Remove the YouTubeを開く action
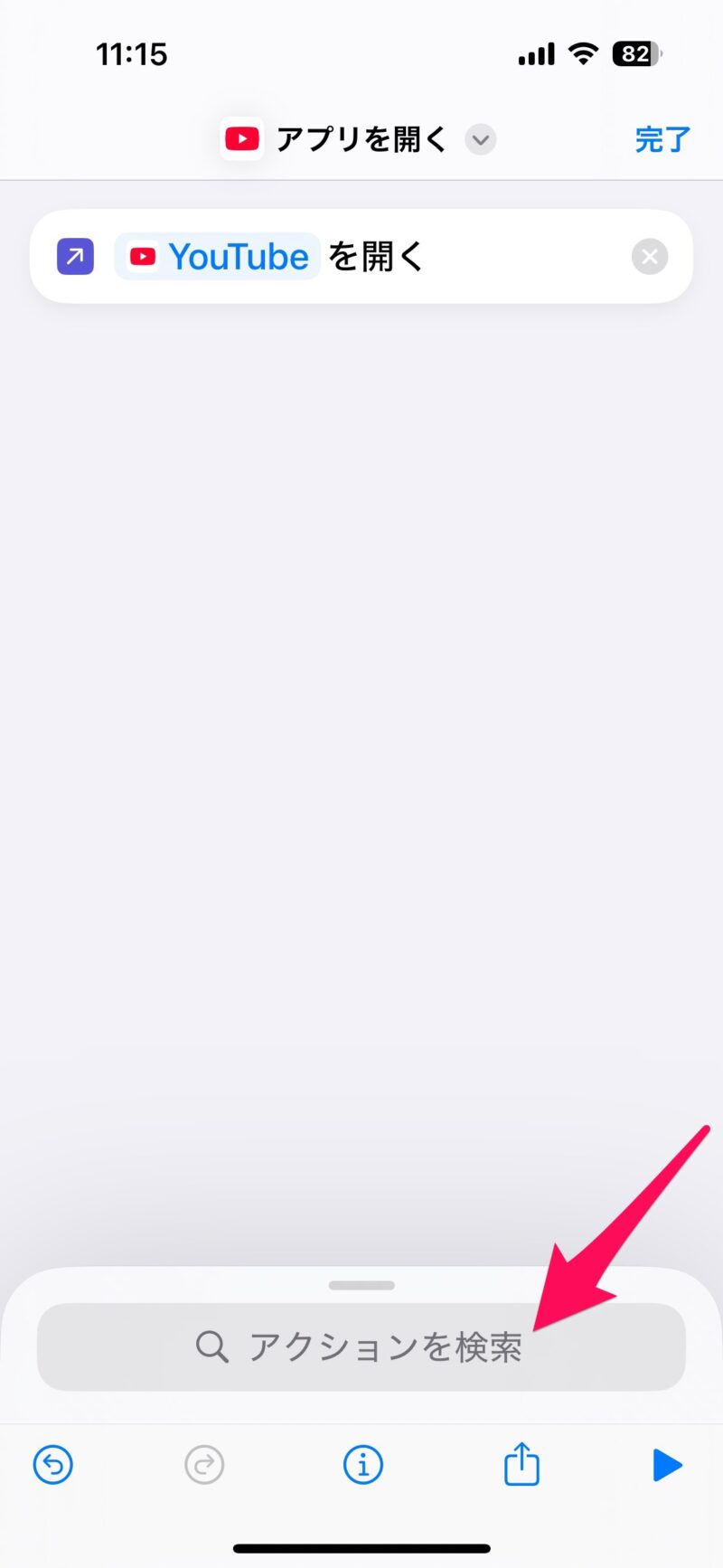Screen dimensions: 723x1568 pyautogui.click(x=649, y=257)
